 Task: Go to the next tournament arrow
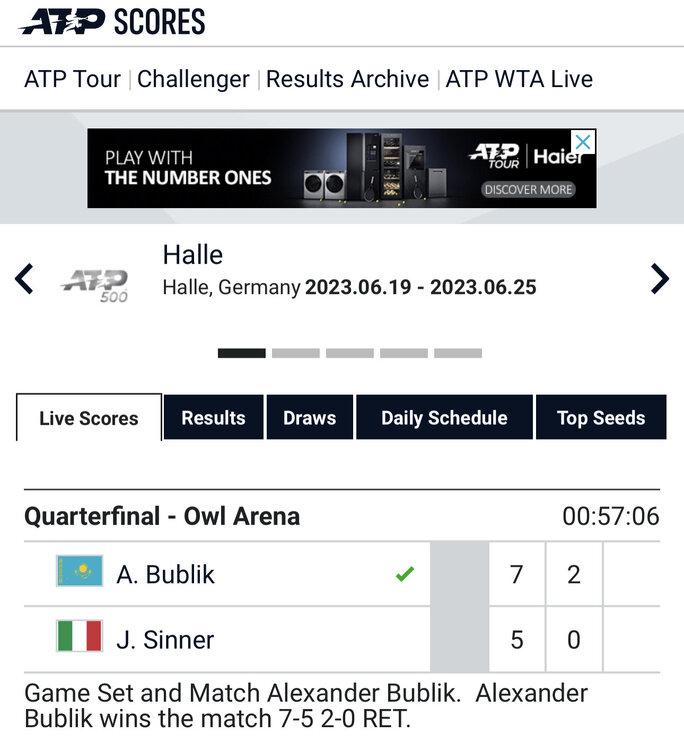tap(659, 278)
